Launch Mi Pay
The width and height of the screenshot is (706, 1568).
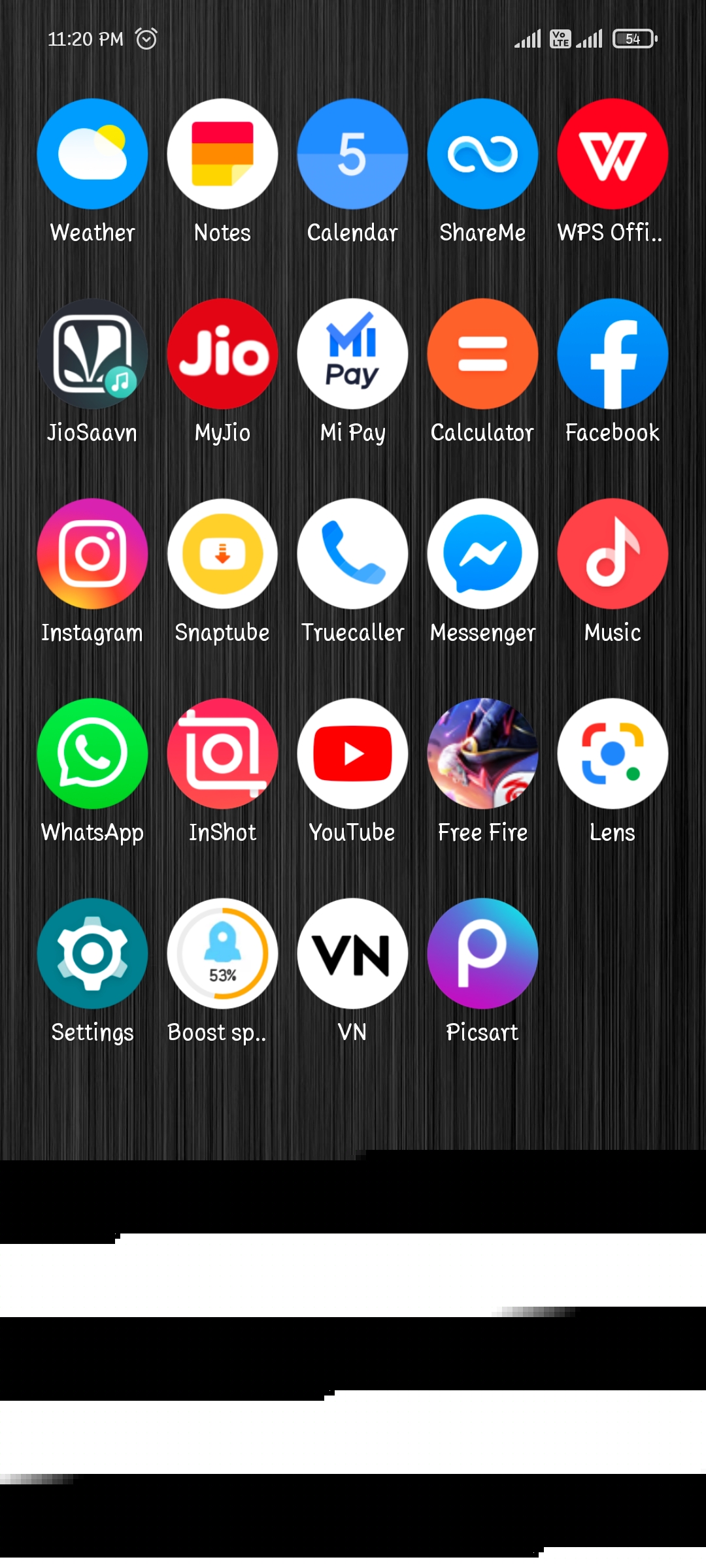352,354
